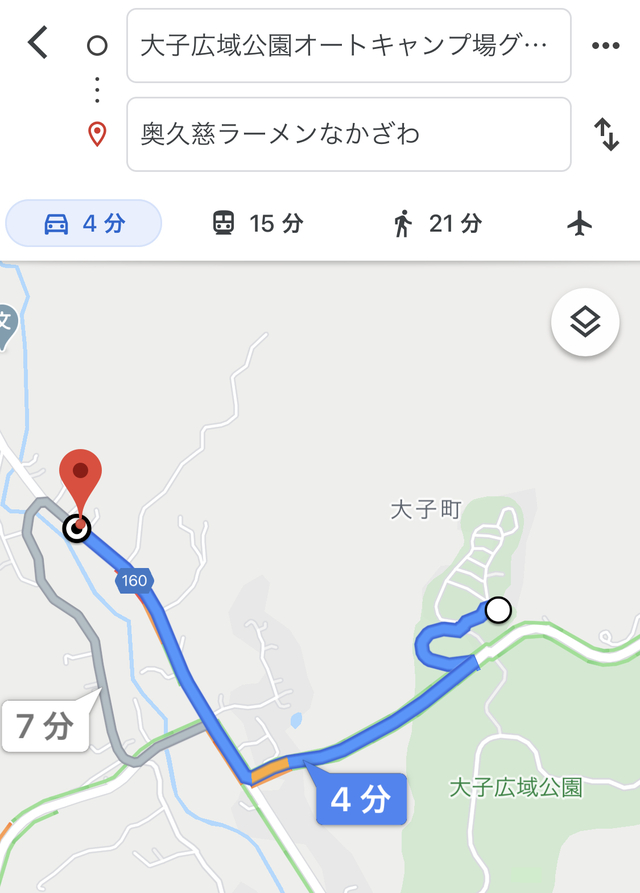Image resolution: width=640 pixels, height=893 pixels.
Task: Swap start and destination
Action: 606,134
